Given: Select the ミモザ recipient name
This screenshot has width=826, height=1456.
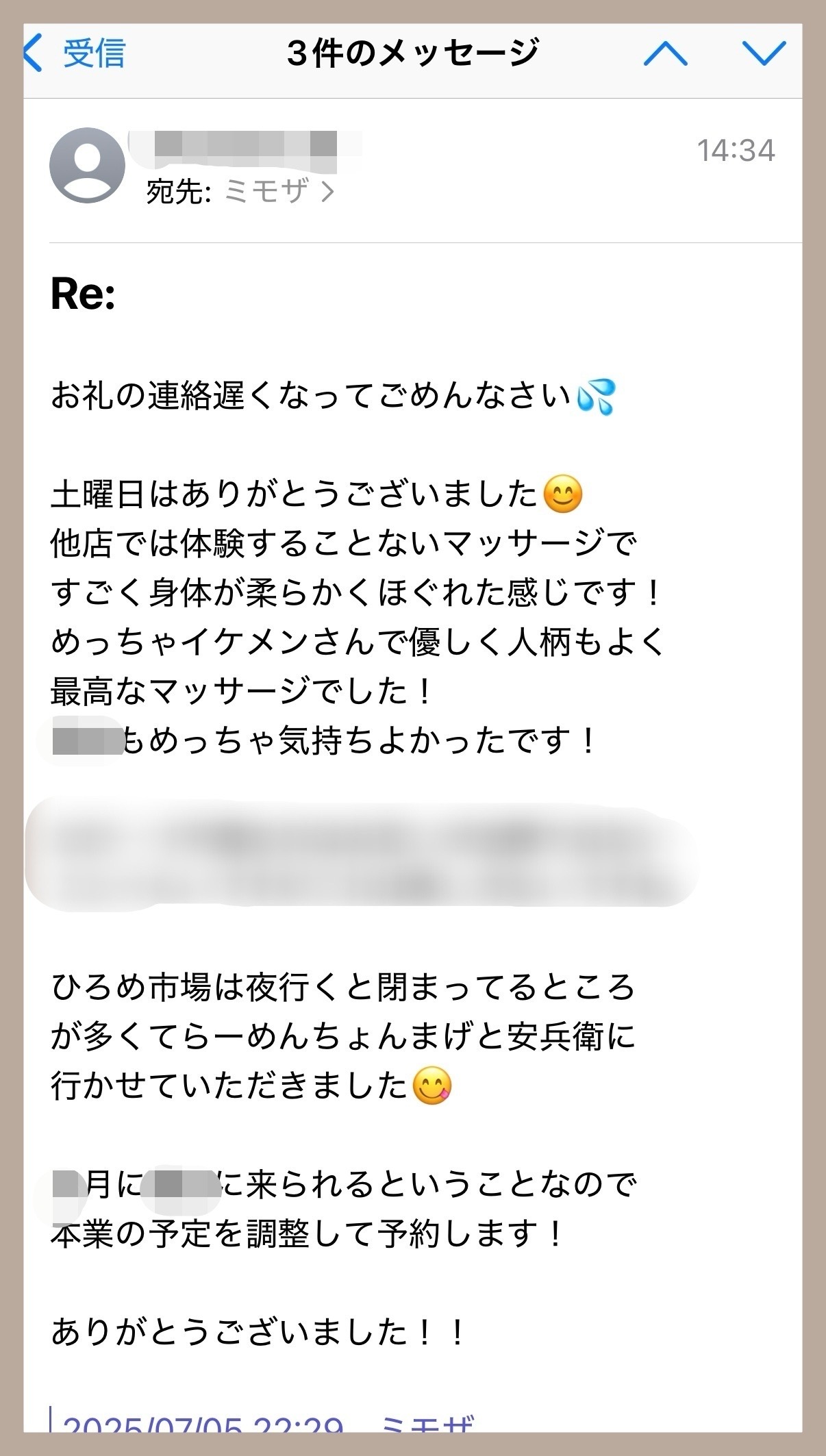Looking at the screenshot, I should [x=267, y=194].
